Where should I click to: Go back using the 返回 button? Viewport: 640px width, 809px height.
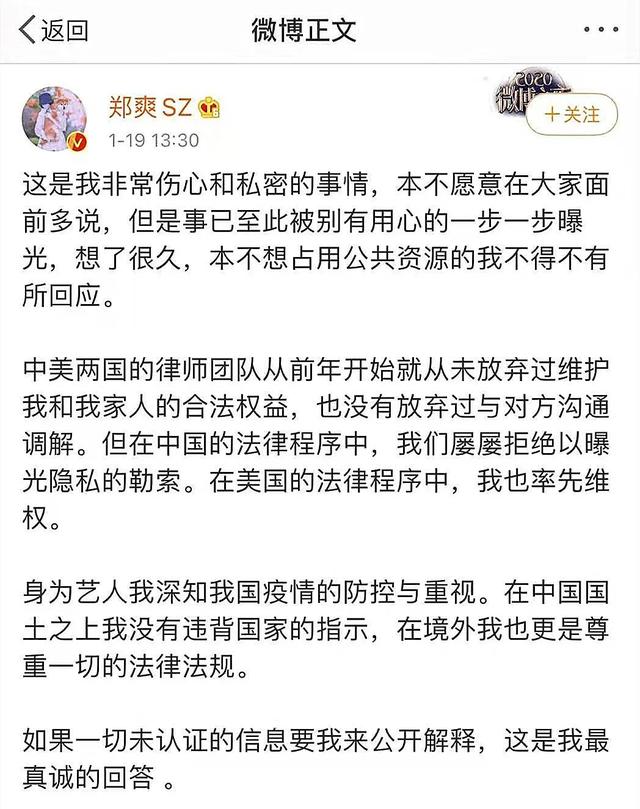[55, 29]
